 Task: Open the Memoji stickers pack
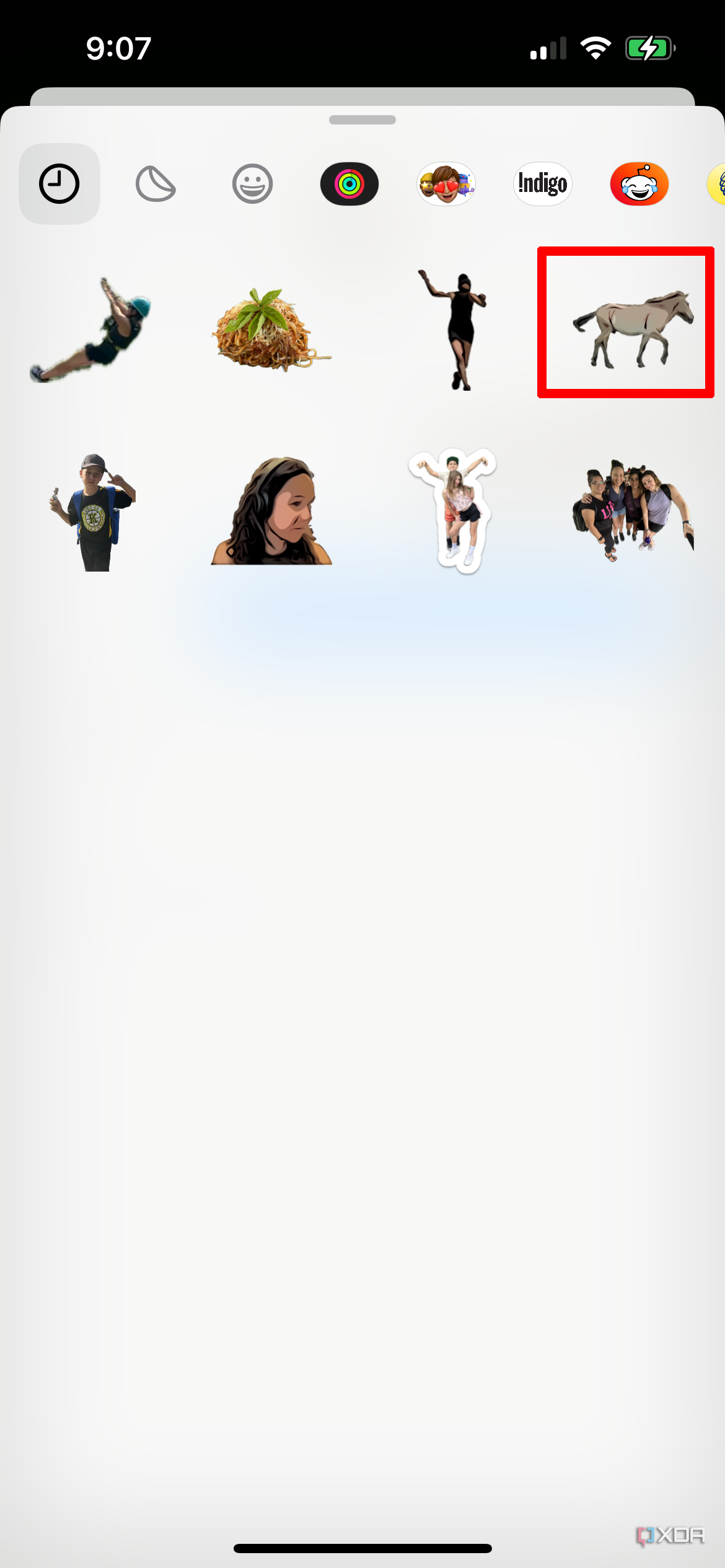pyautogui.click(x=446, y=184)
